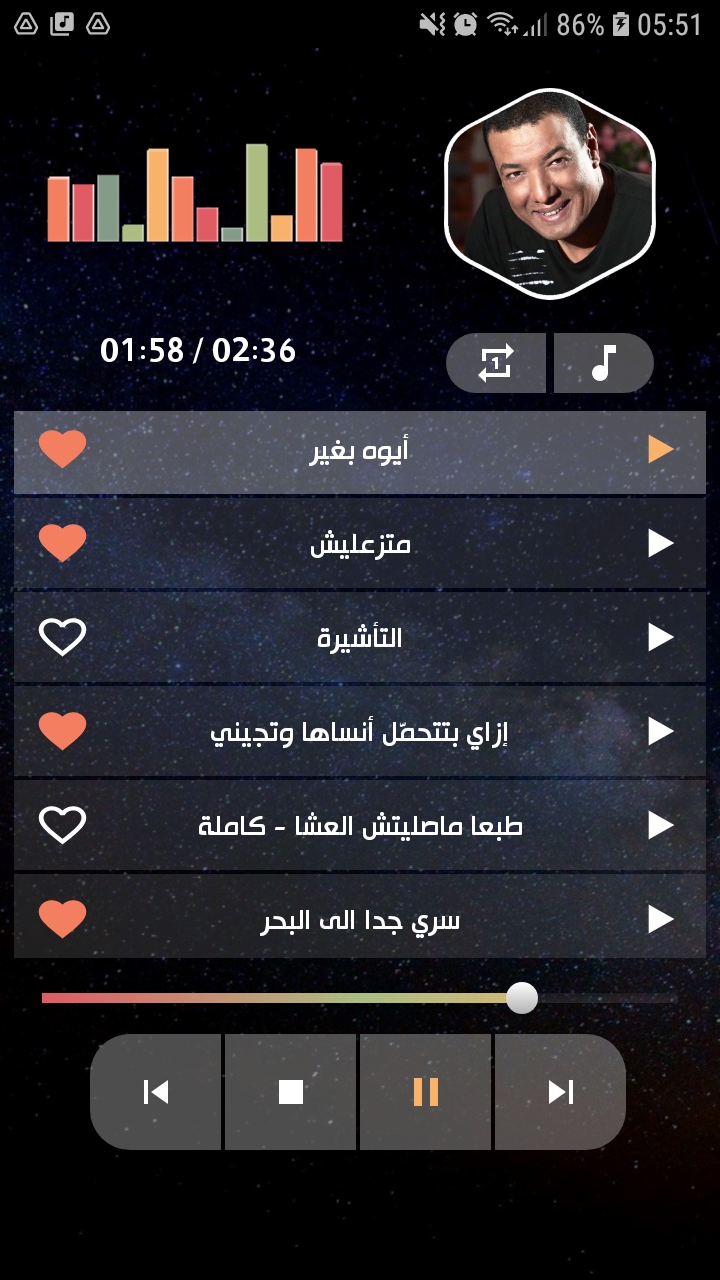720x1280 pixels.
Task: Play the song التأشيرة
Action: point(660,637)
